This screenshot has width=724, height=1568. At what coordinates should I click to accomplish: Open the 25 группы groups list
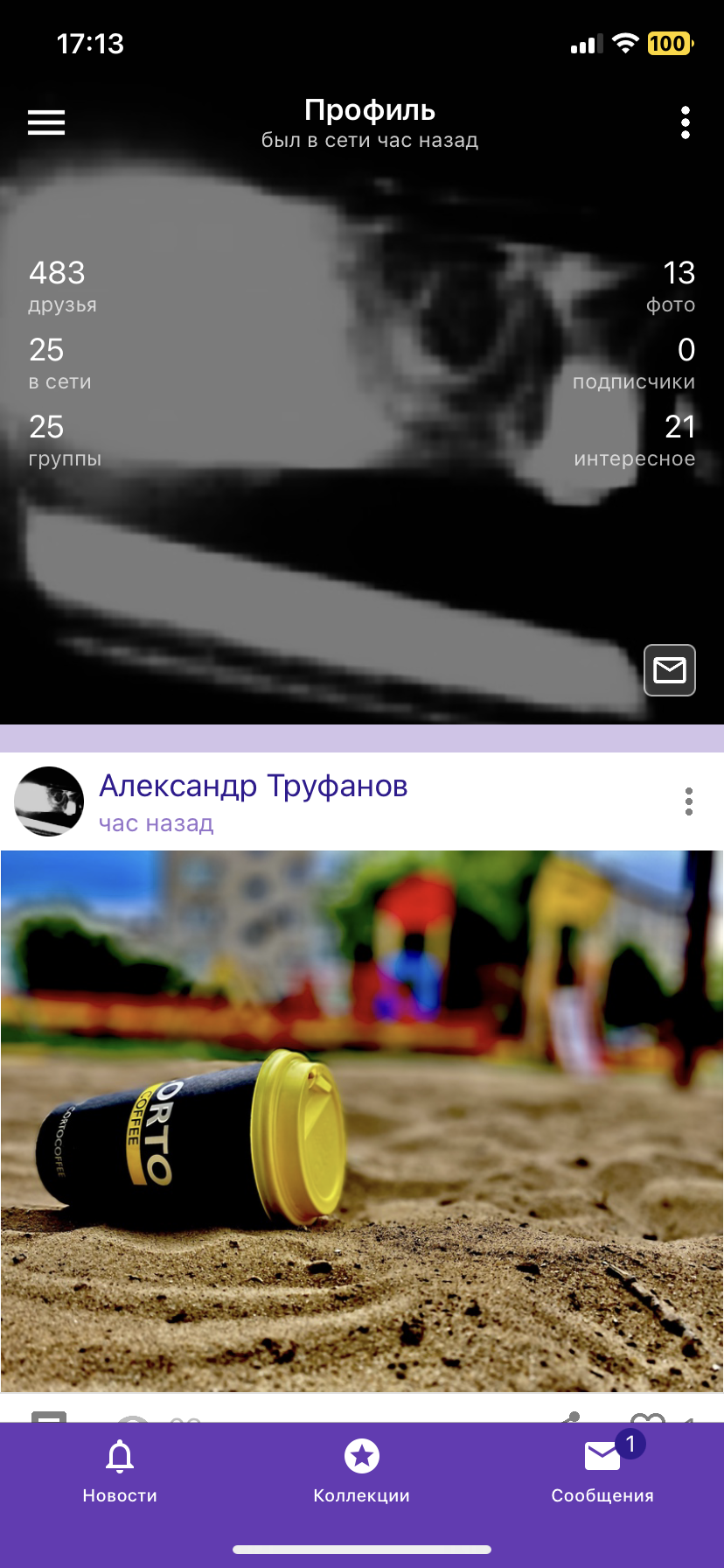pos(64,439)
